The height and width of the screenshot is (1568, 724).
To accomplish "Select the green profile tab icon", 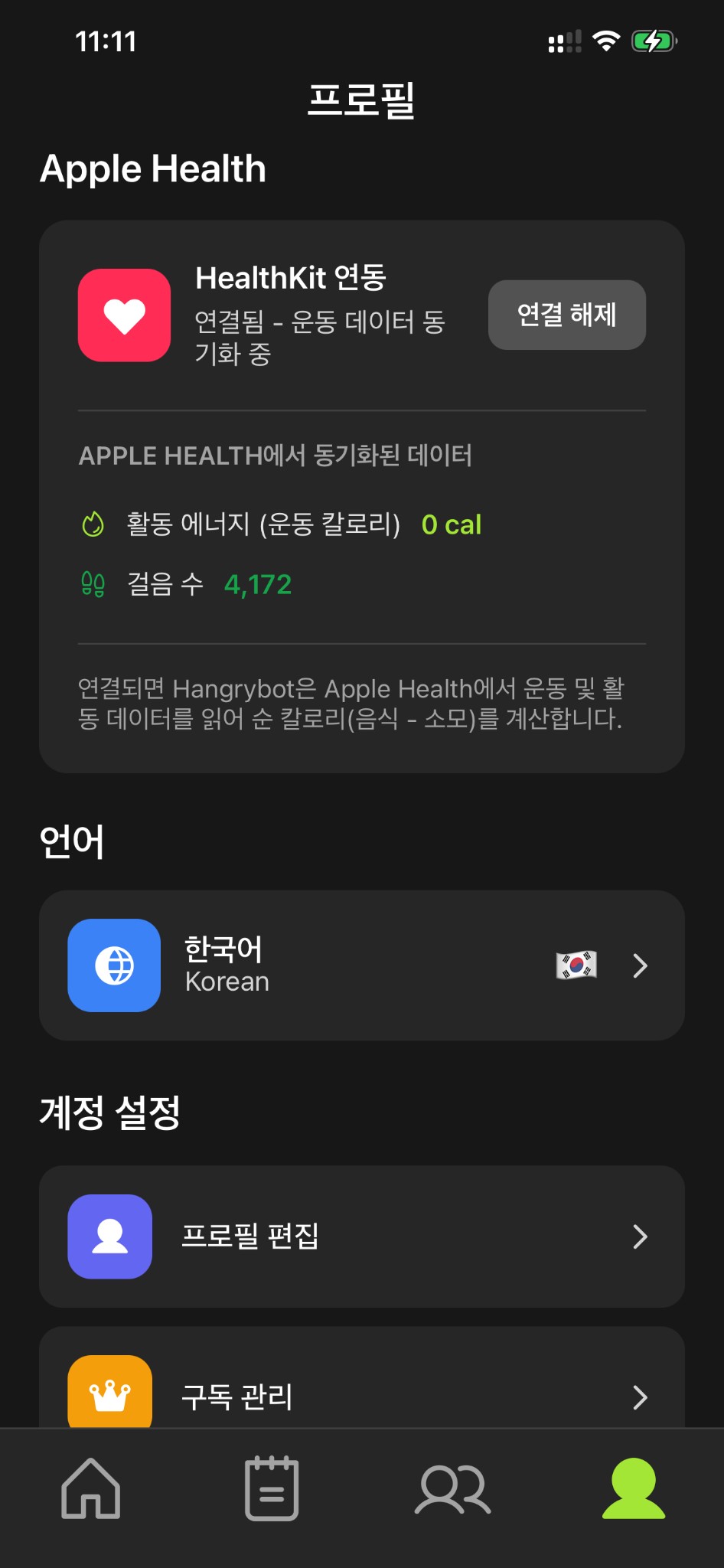I will pos(633,1487).
